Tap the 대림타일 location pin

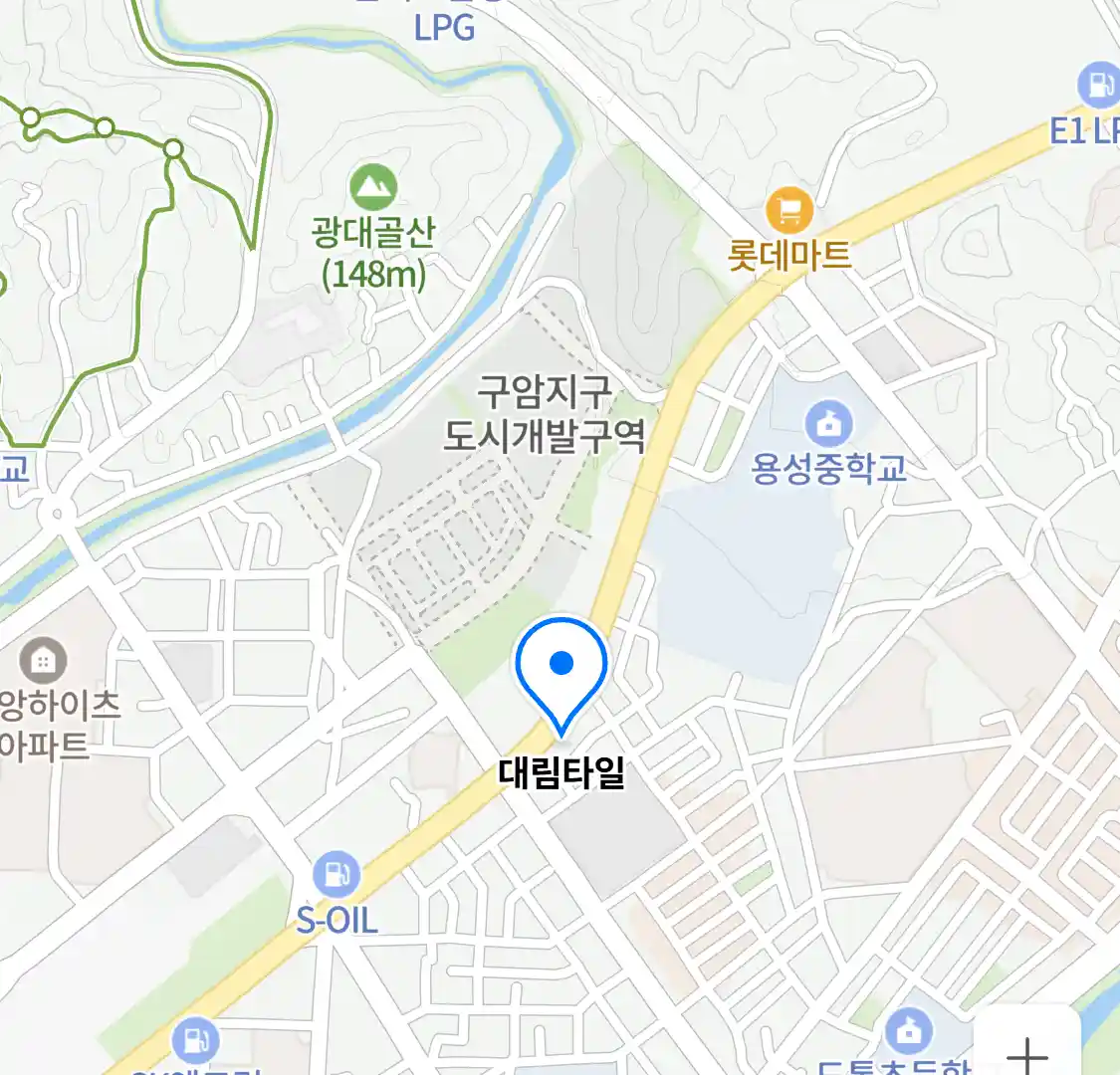561,668
